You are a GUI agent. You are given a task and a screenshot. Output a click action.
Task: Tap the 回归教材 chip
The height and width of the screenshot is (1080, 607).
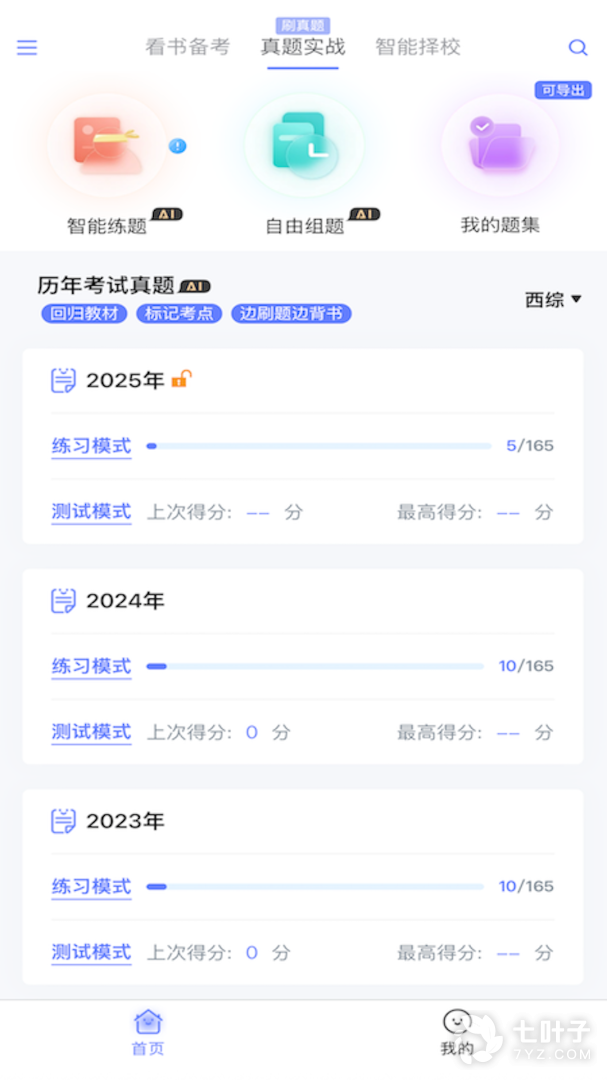[85, 313]
